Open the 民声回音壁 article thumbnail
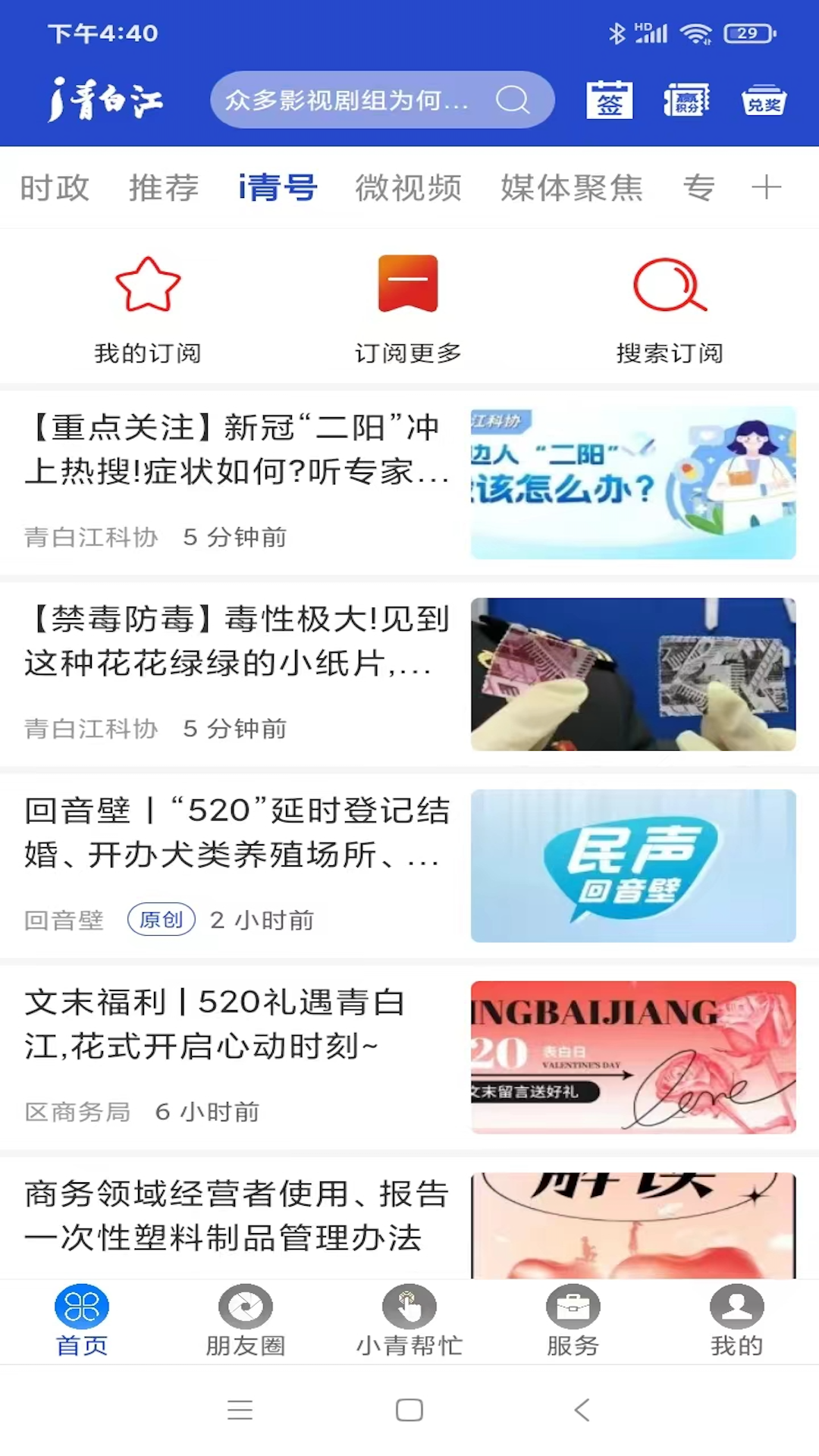The width and height of the screenshot is (819, 1456). 634,865
